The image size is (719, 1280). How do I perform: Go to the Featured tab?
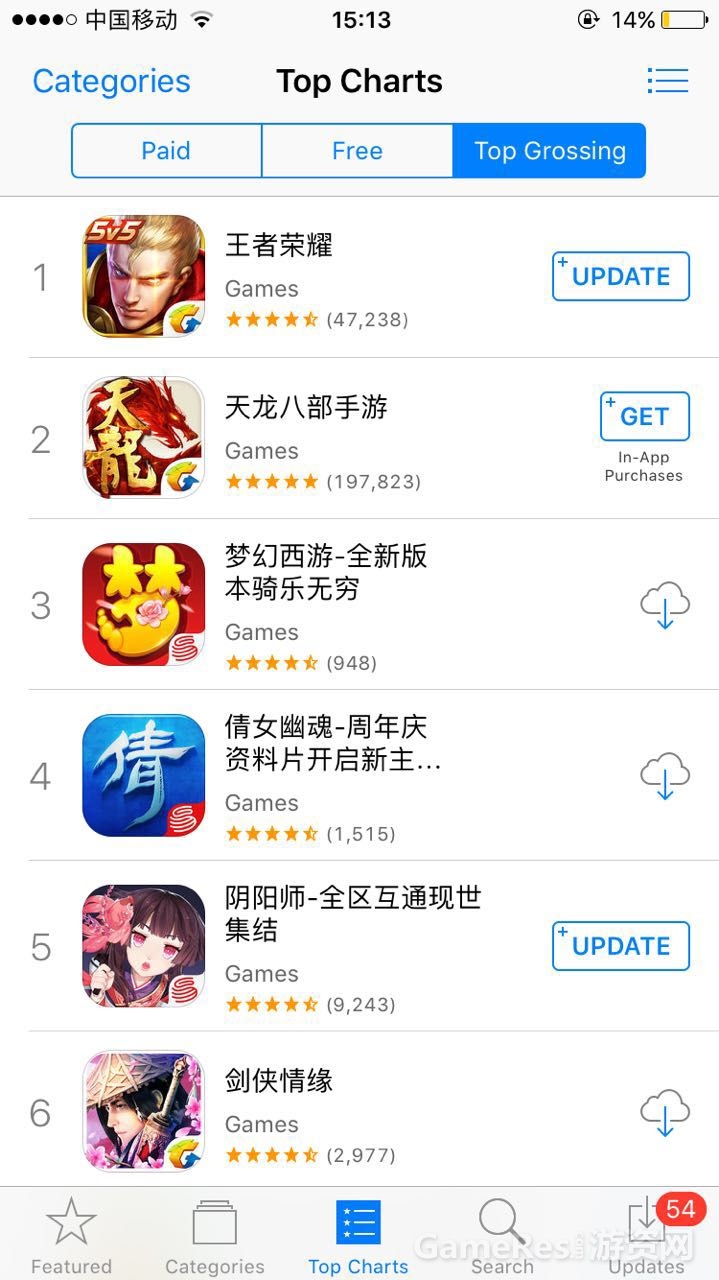[71, 1236]
